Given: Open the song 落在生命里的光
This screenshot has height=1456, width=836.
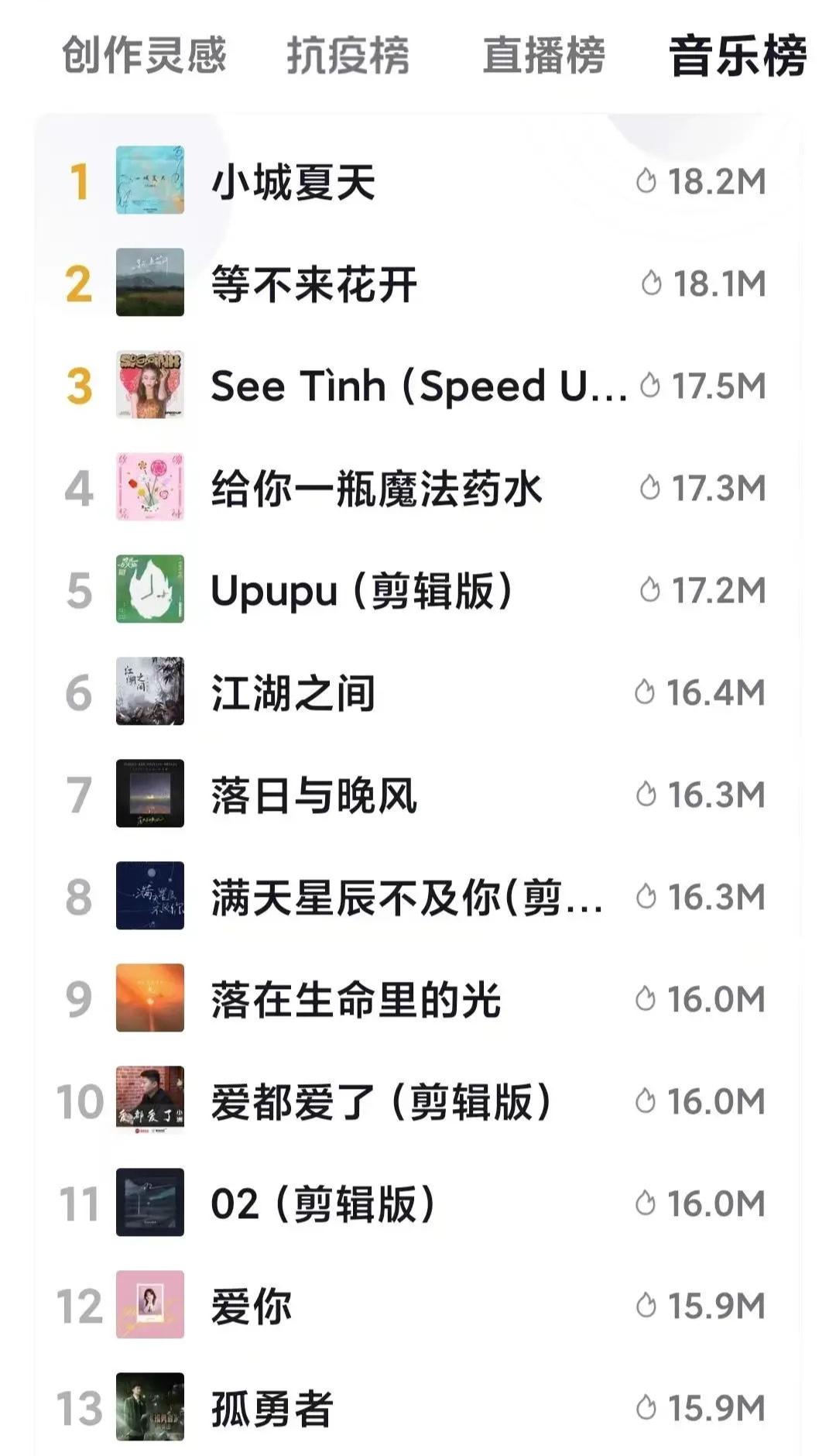Looking at the screenshot, I should tap(356, 1000).
